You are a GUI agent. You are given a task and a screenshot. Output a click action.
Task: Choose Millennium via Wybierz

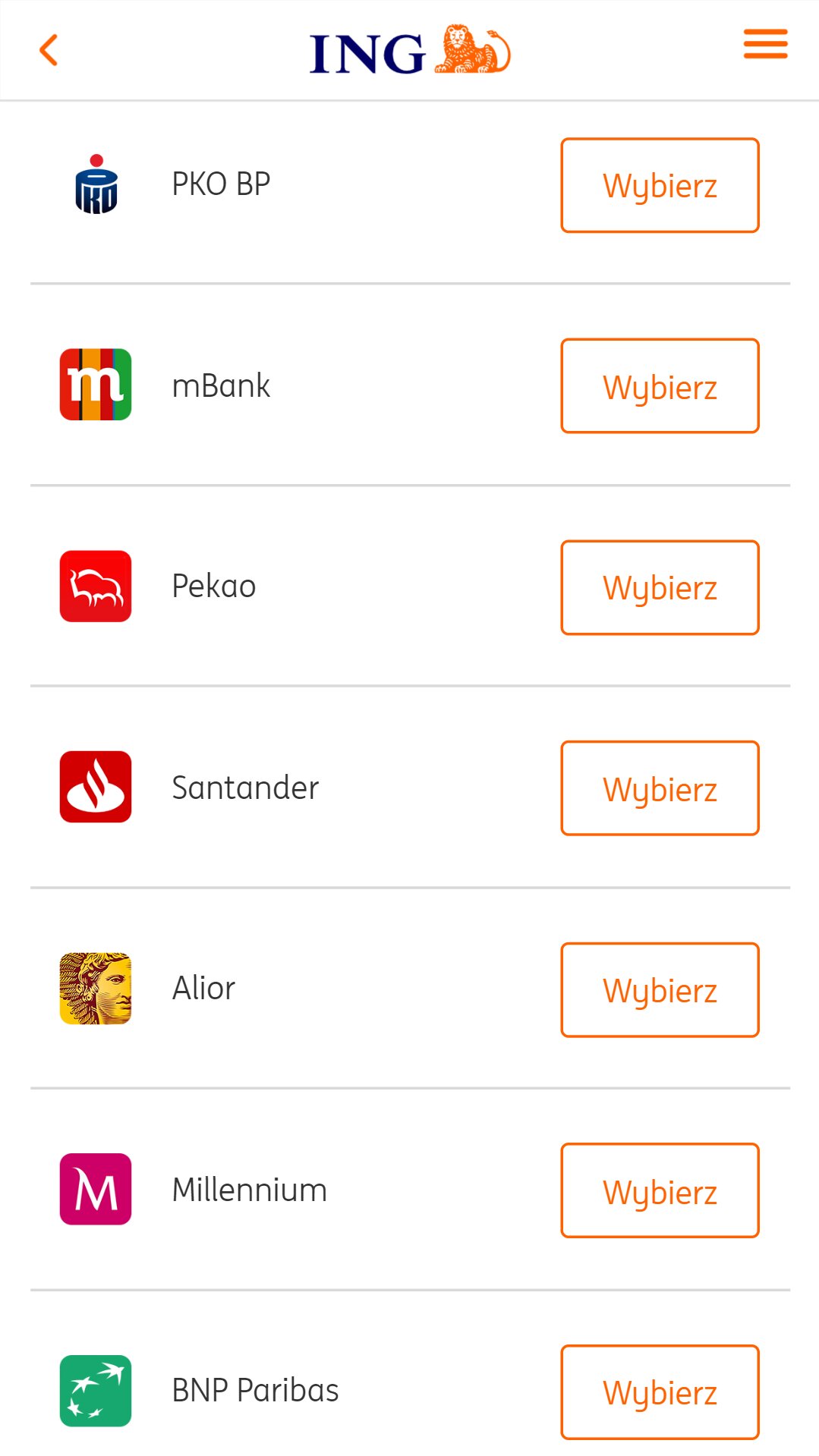(x=660, y=1190)
